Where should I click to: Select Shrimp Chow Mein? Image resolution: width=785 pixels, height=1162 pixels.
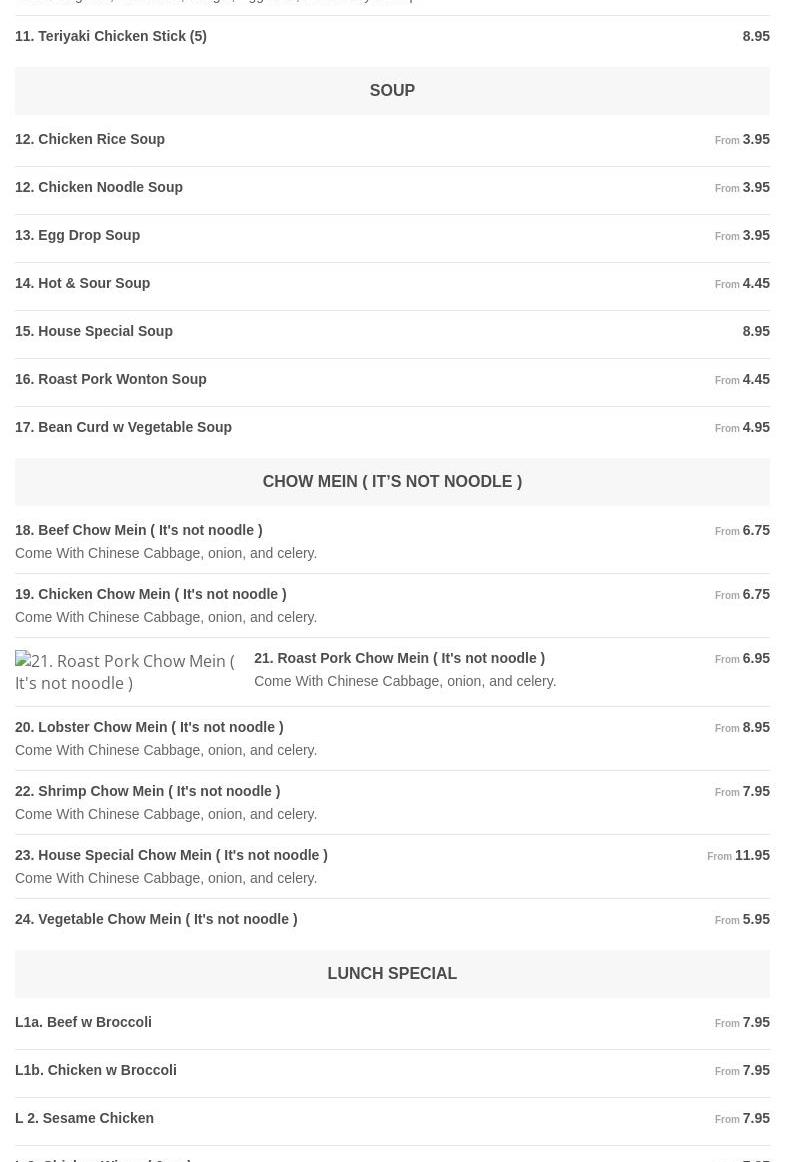click(147, 791)
